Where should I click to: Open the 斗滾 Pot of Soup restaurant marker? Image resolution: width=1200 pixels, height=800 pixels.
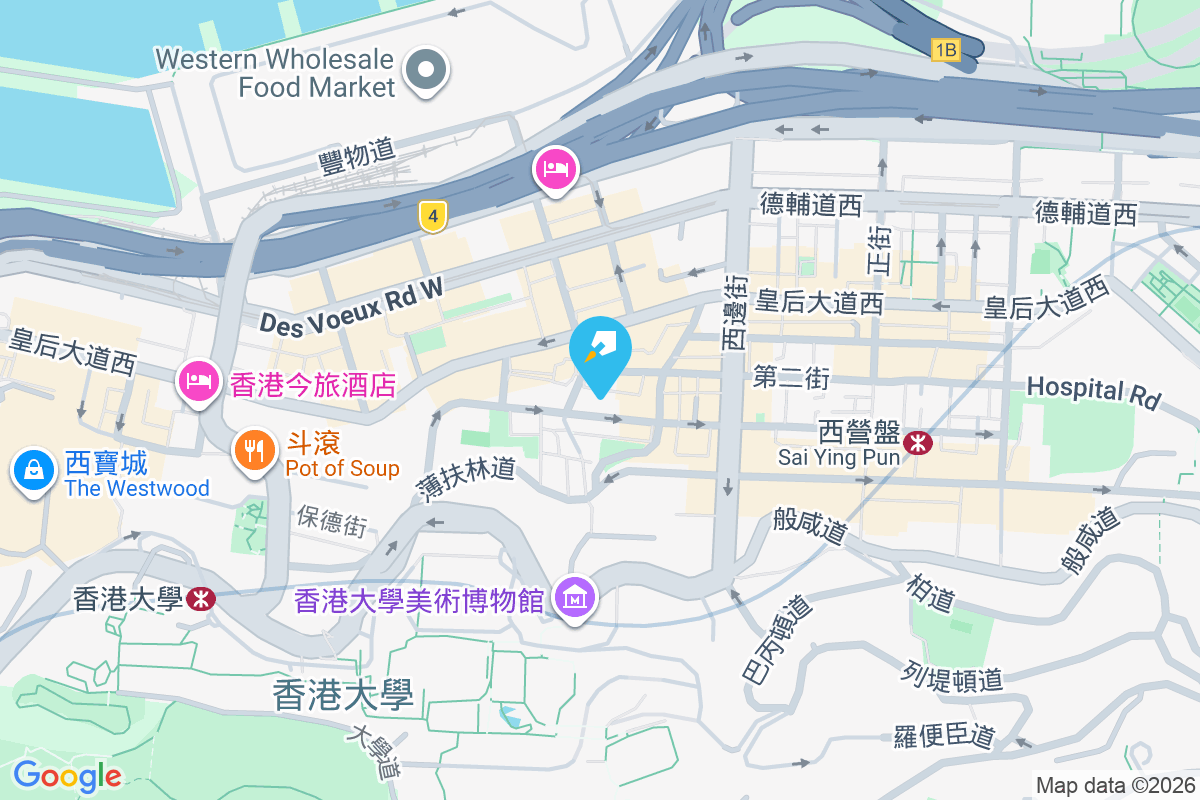(x=254, y=450)
